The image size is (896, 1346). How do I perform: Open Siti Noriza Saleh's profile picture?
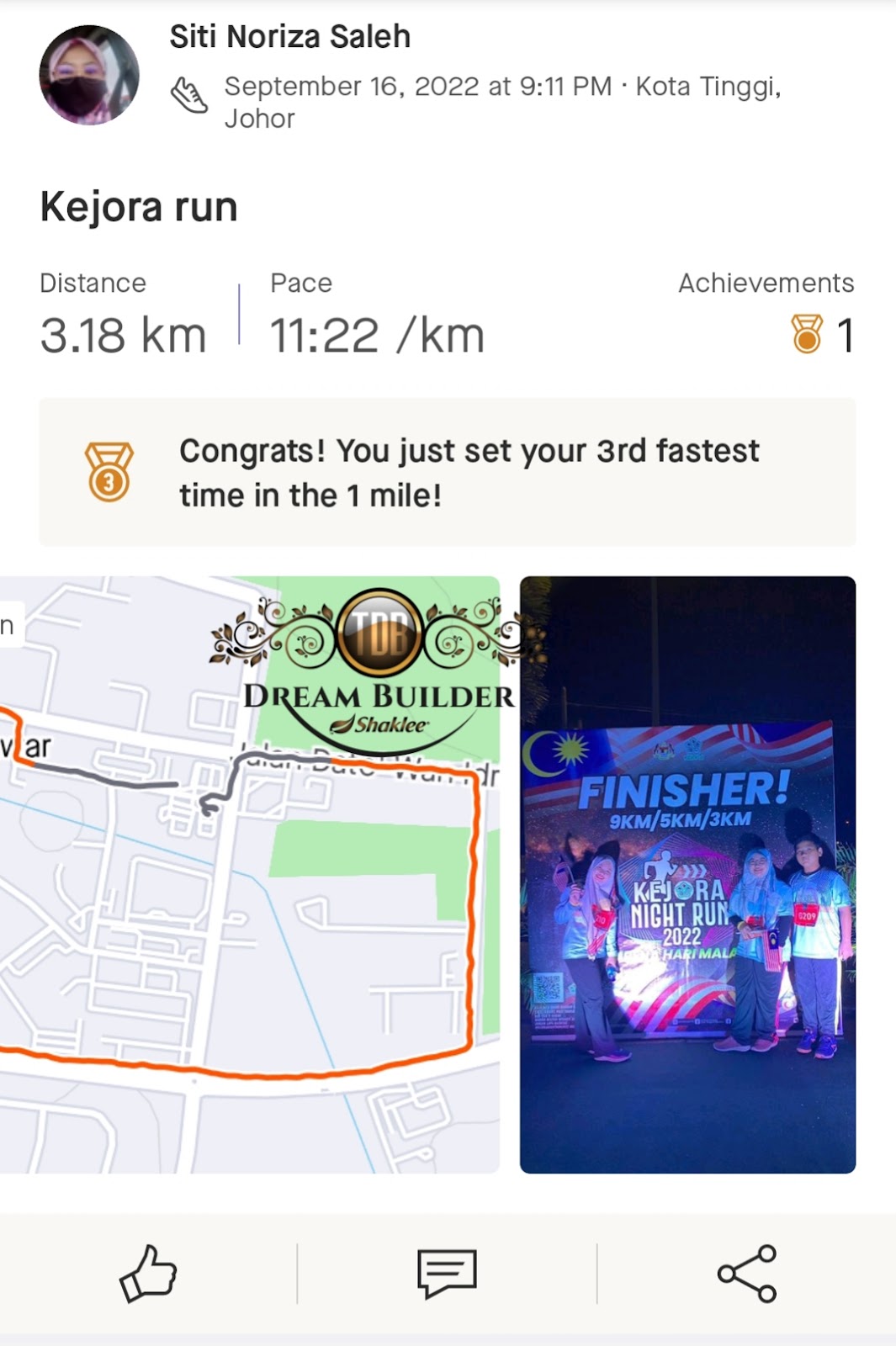pyautogui.click(x=89, y=75)
